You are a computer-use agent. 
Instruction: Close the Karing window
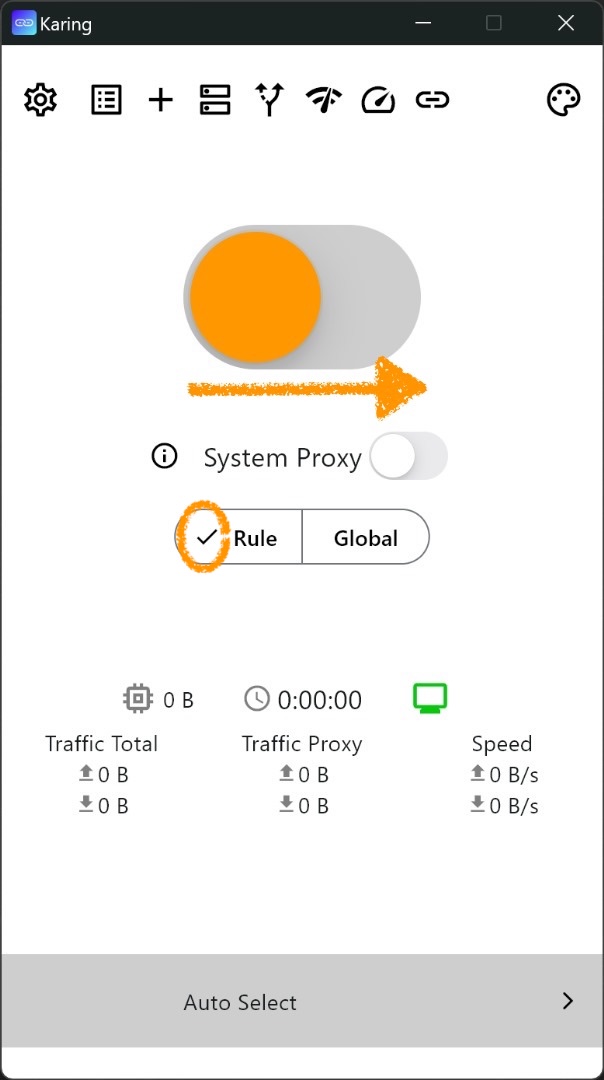coord(566,23)
